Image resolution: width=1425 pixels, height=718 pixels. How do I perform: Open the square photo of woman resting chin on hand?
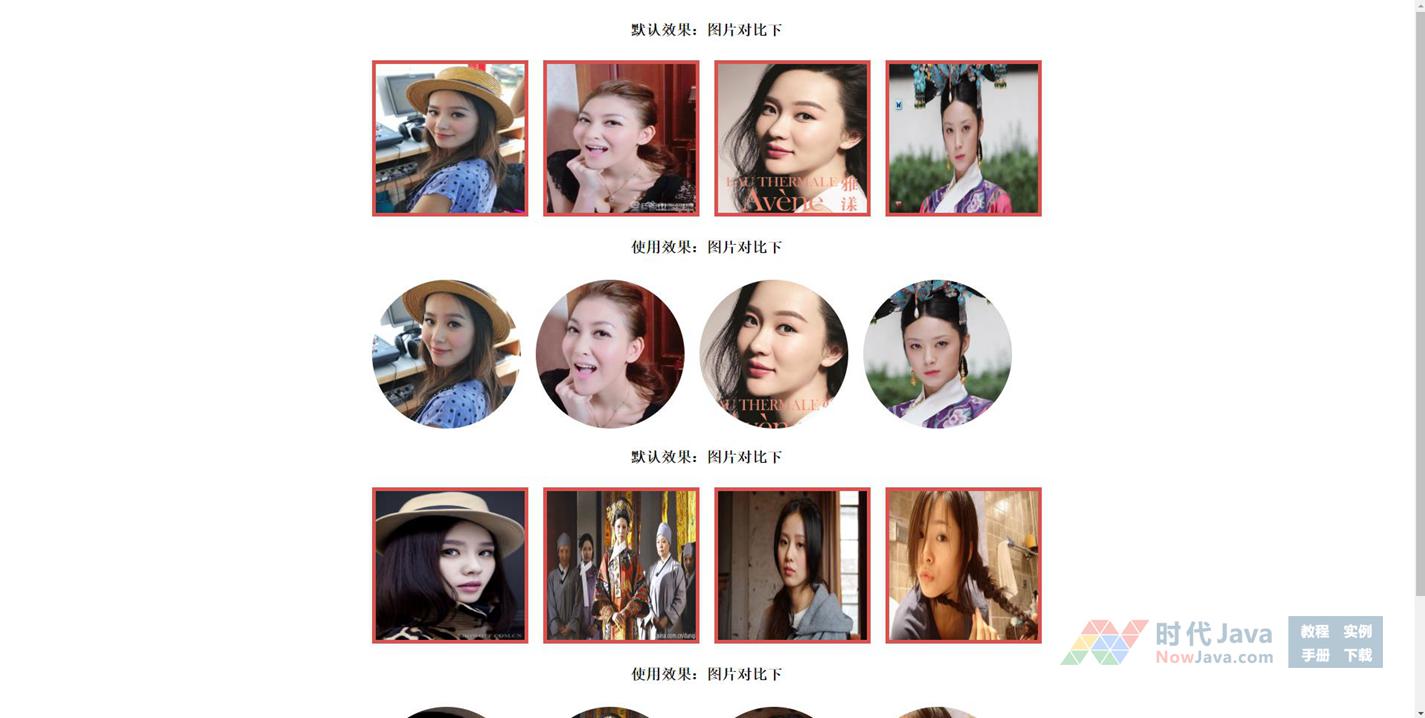pyautogui.click(x=621, y=138)
